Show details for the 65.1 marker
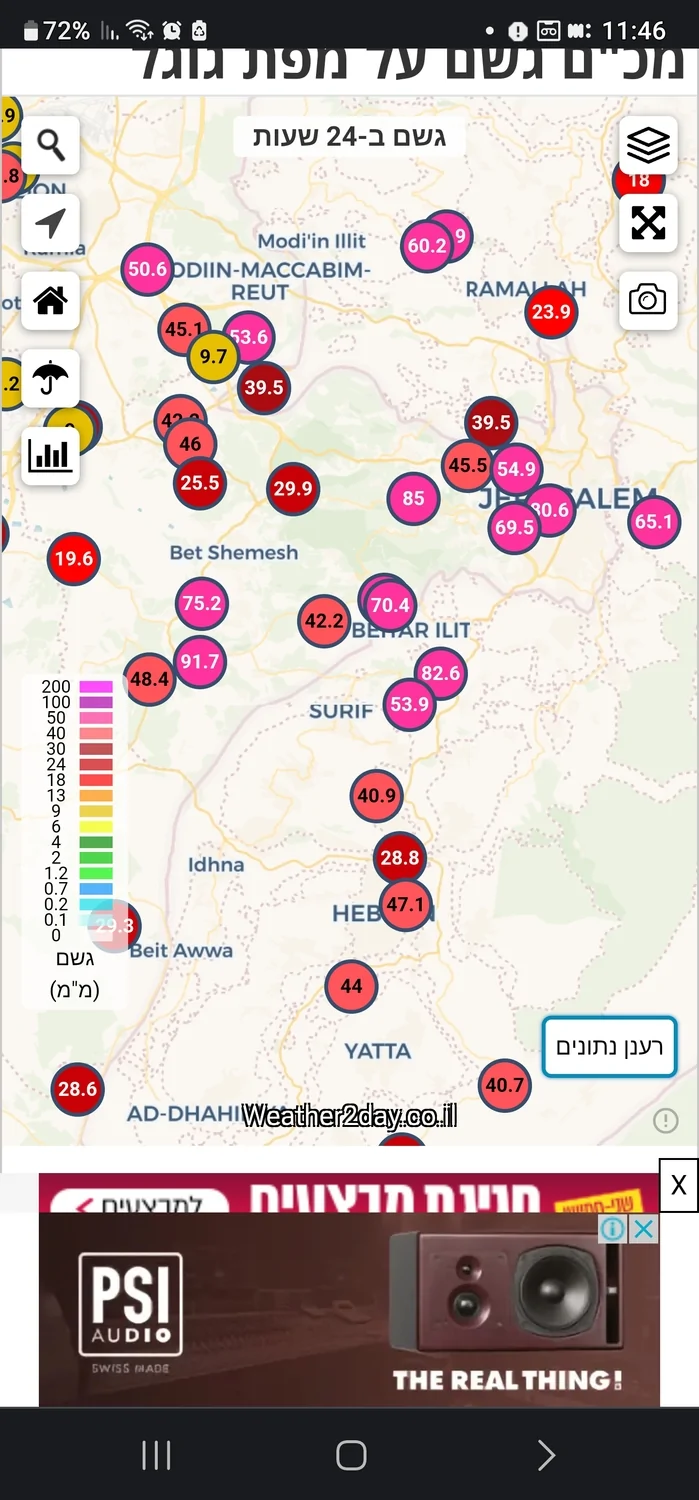The height and width of the screenshot is (1500, 699). point(653,522)
